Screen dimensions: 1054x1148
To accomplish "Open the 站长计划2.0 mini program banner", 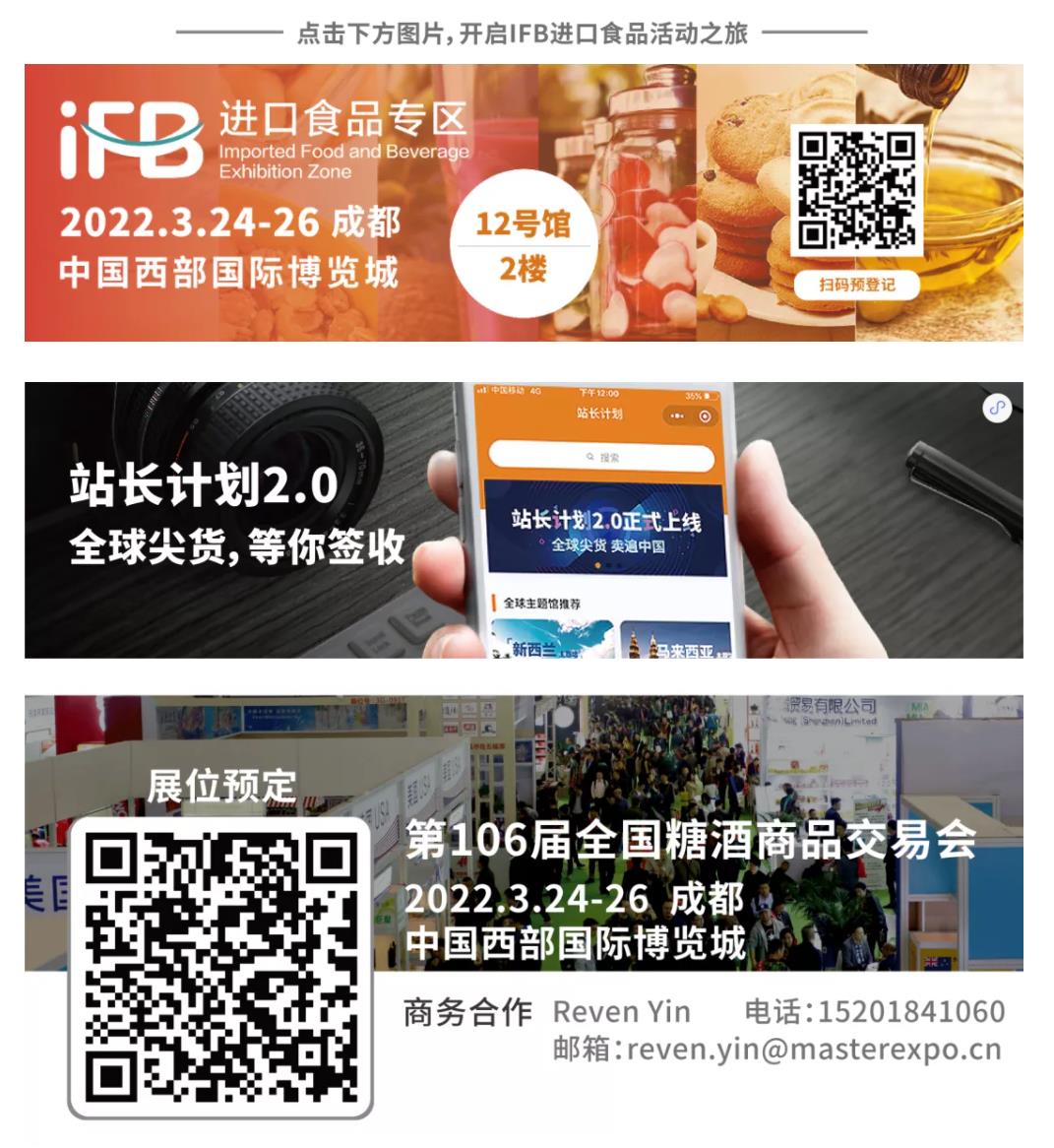I will (524, 520).
